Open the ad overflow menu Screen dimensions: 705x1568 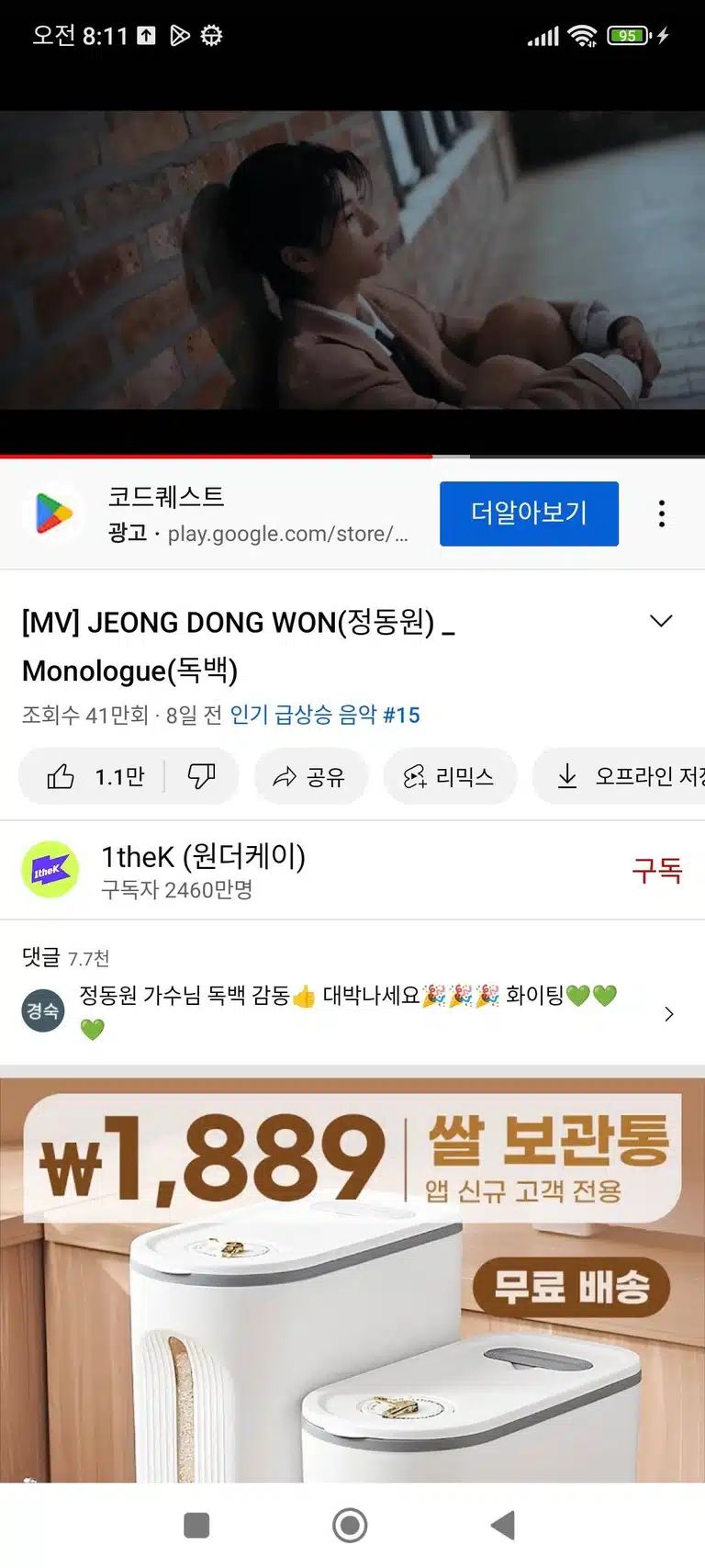click(x=661, y=513)
